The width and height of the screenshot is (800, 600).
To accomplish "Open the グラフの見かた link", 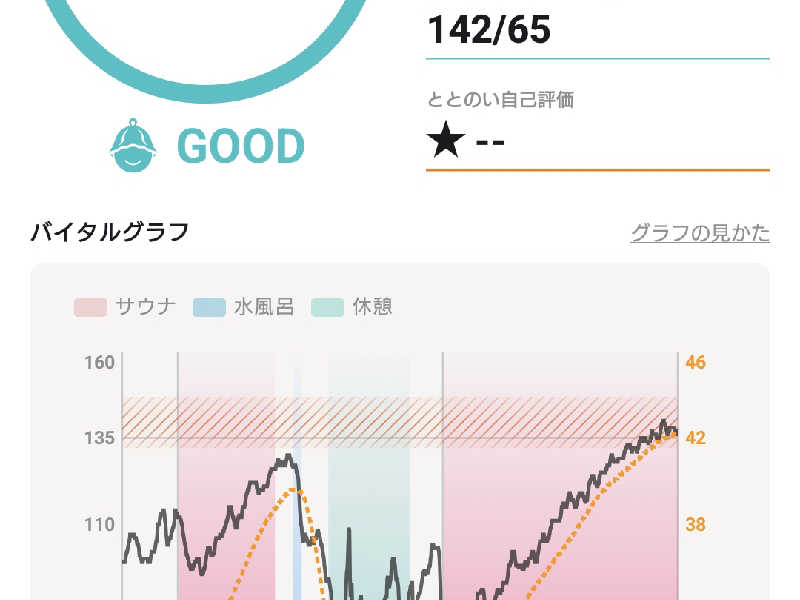I will pyautogui.click(x=700, y=233).
